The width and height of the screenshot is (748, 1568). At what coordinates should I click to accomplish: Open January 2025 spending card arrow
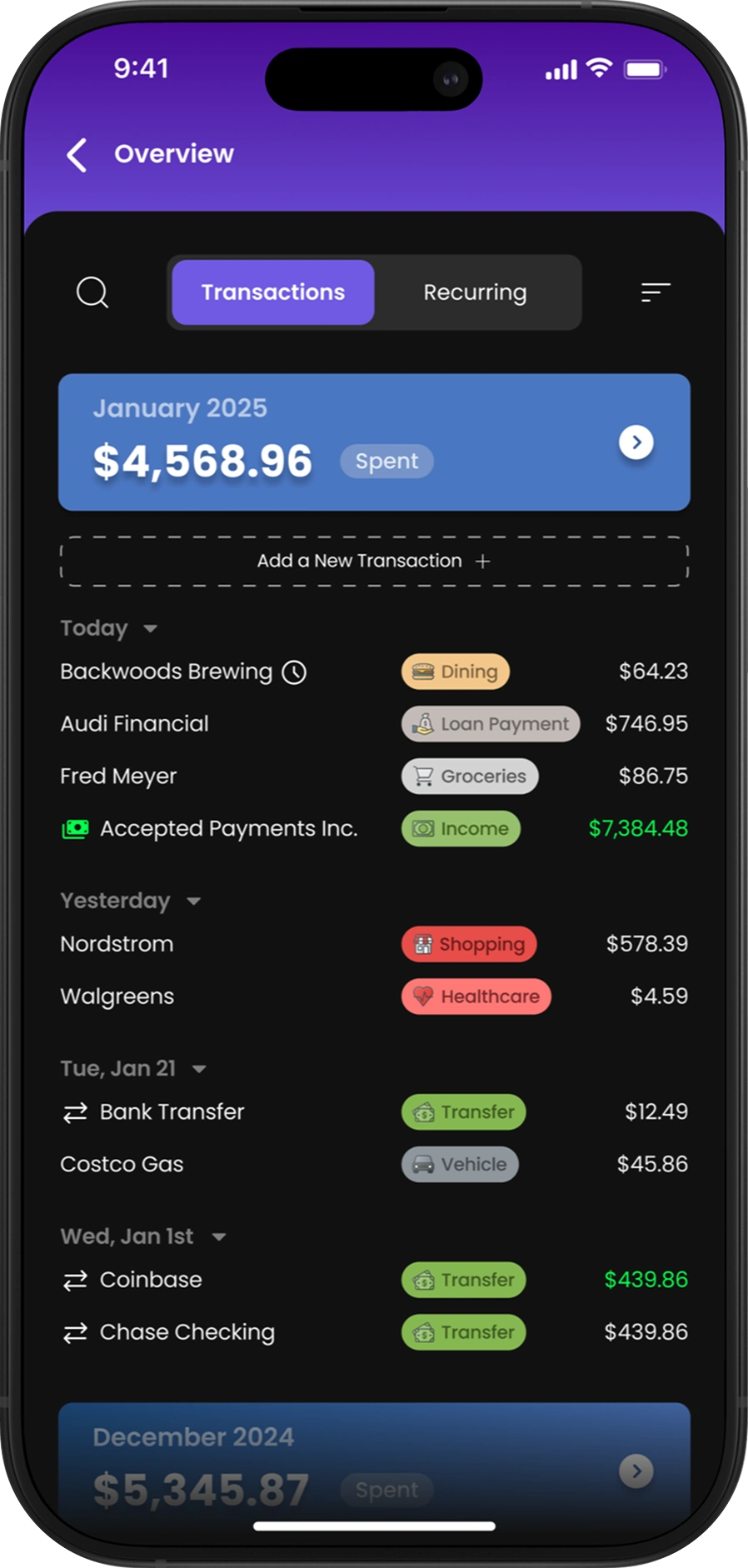click(636, 442)
